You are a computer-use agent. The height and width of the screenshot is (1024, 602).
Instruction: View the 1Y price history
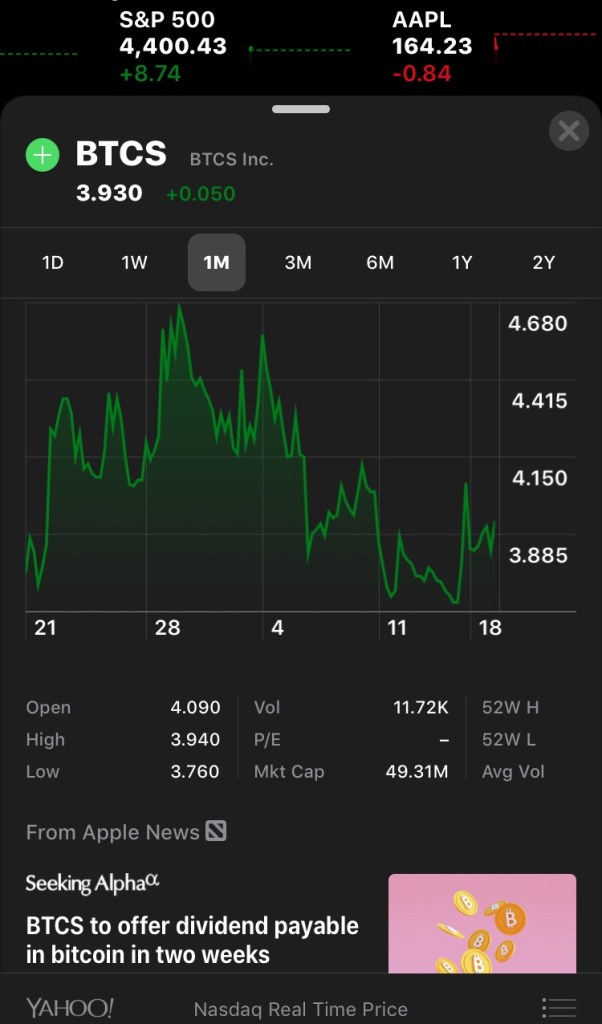click(x=462, y=263)
